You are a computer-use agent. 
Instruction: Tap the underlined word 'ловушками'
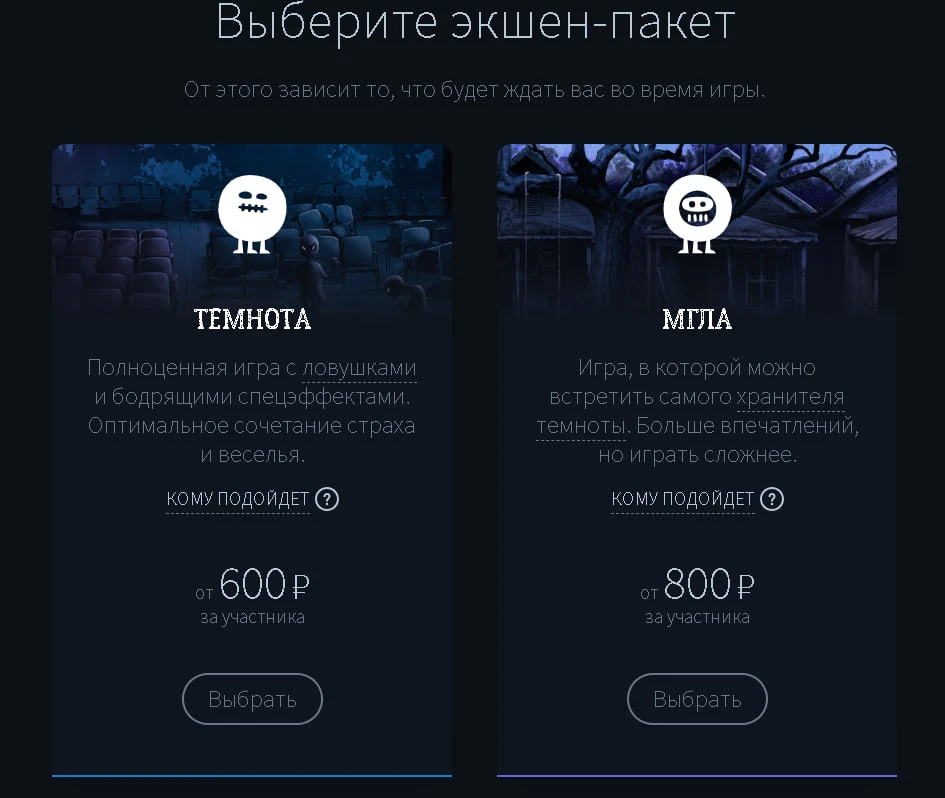tap(359, 368)
